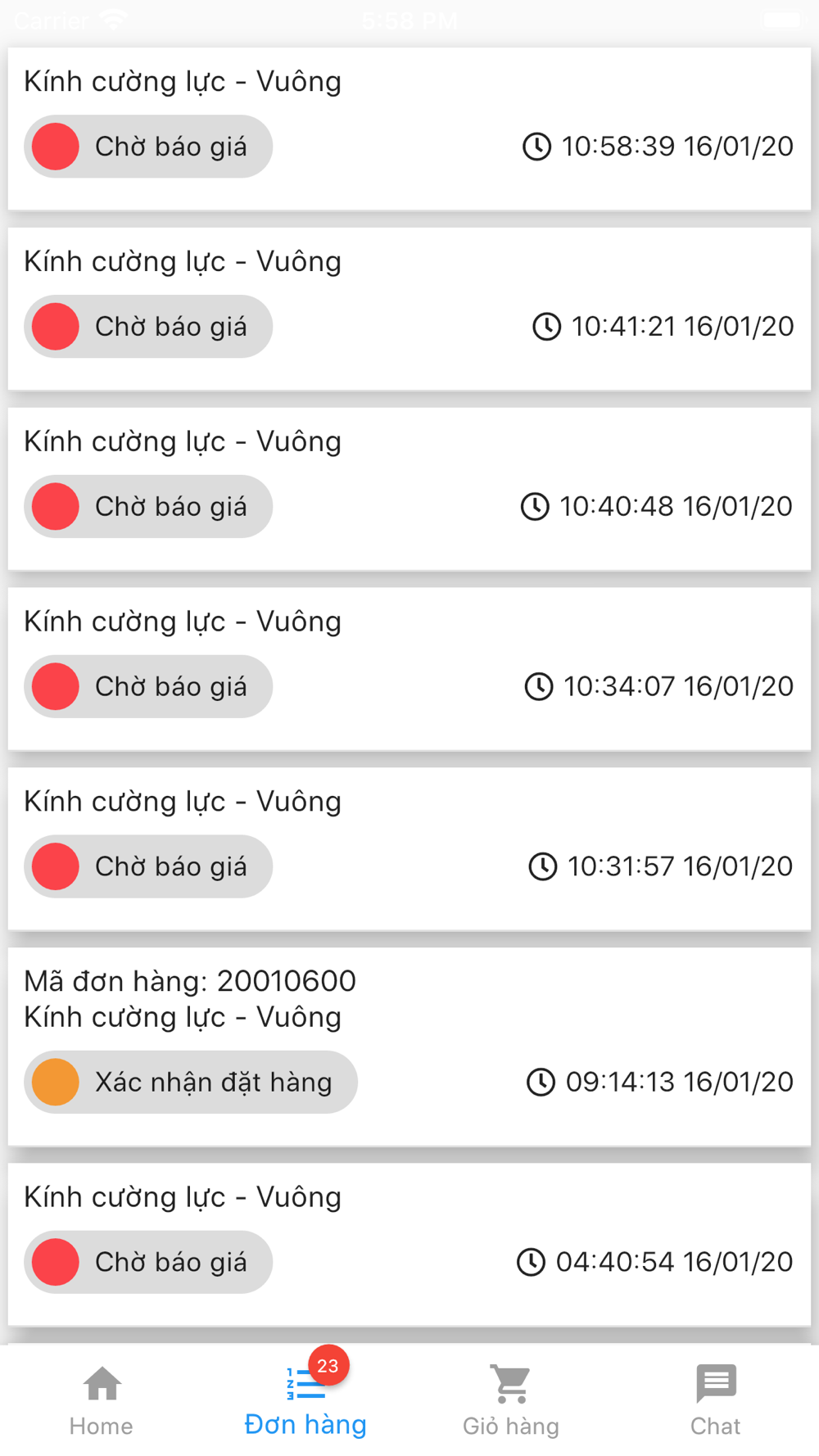Open the order from 10:58:39 16/01/20

coord(409,129)
